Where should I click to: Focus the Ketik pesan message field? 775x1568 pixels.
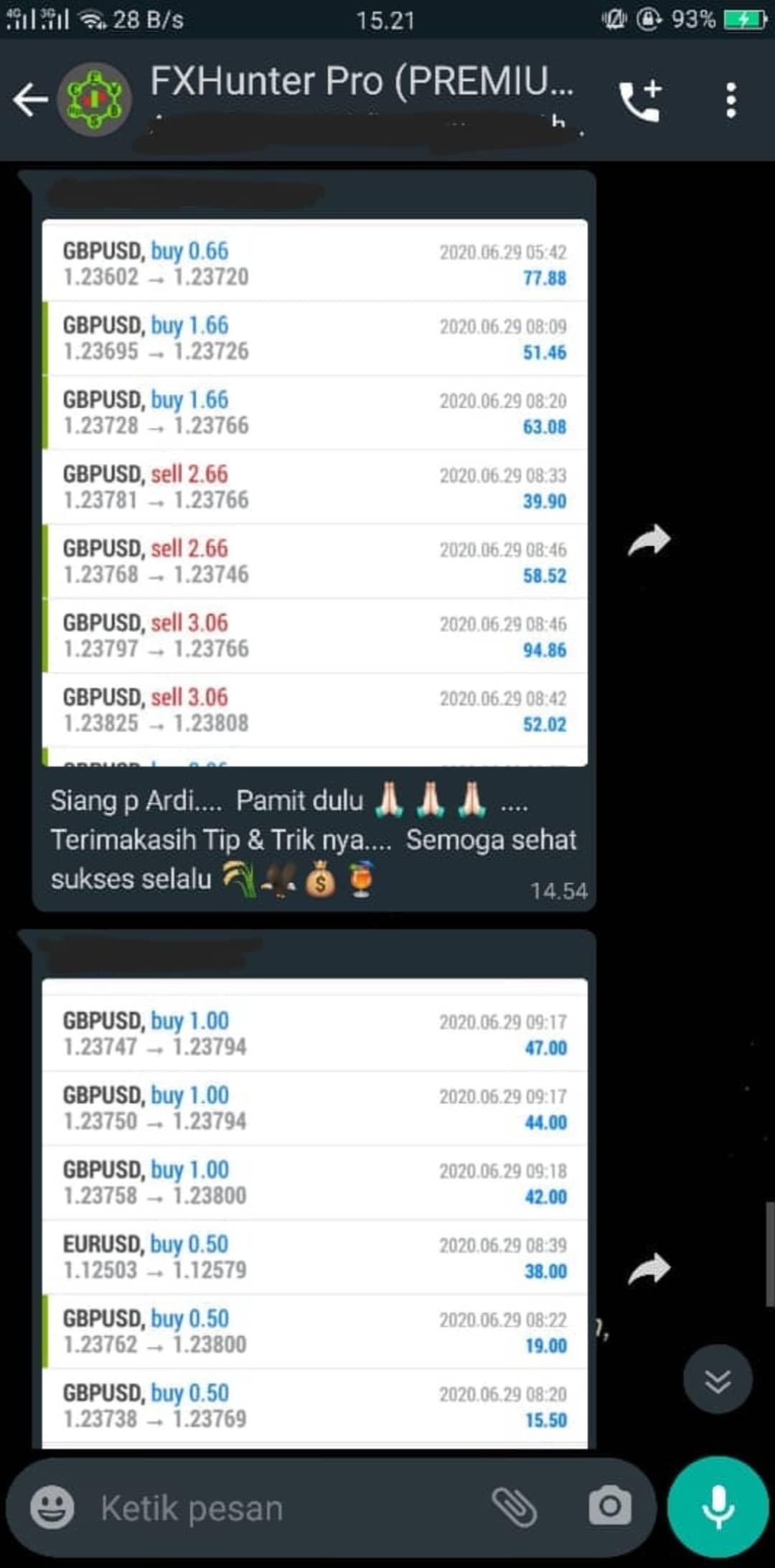pos(287,1508)
